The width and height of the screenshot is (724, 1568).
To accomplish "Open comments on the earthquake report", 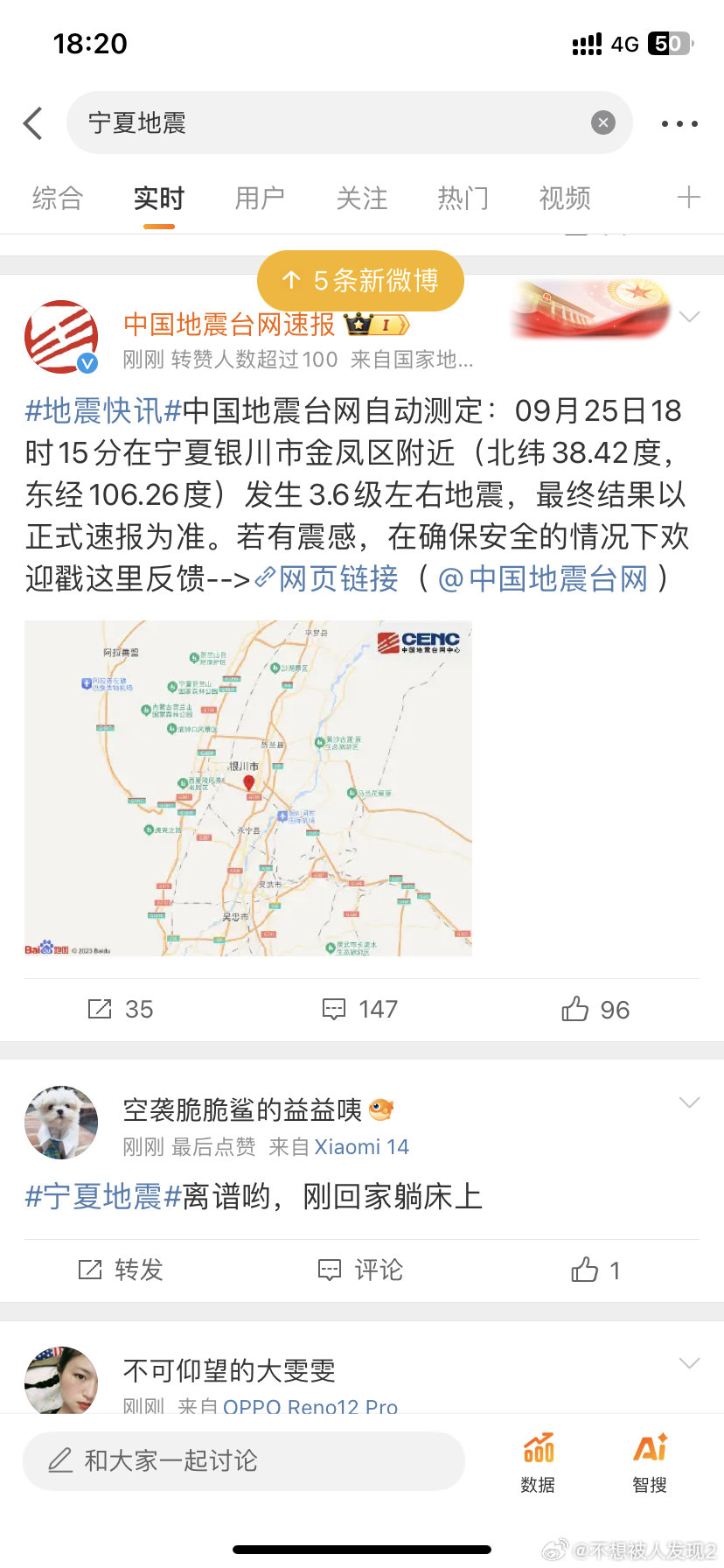I will pyautogui.click(x=360, y=1010).
